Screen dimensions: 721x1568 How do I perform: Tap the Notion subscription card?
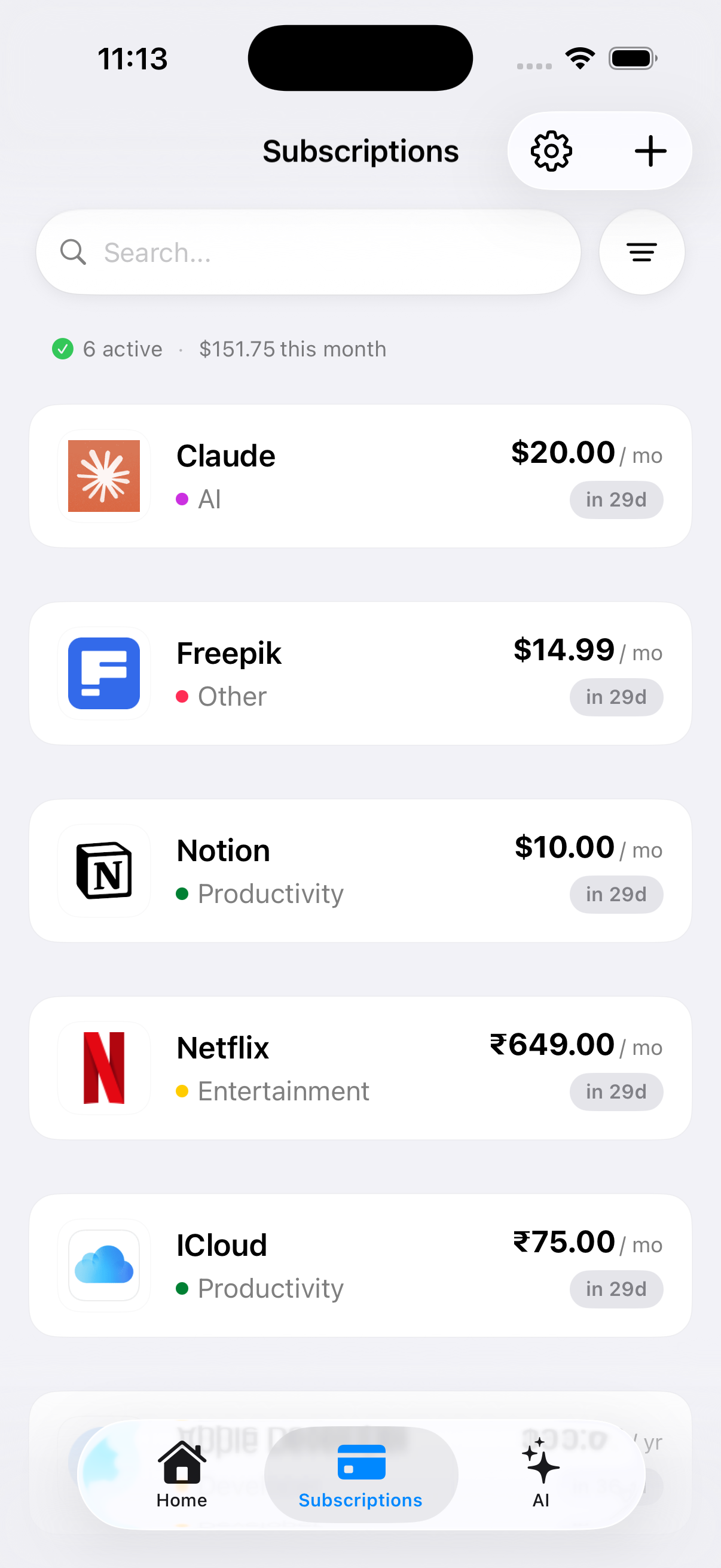coord(360,871)
